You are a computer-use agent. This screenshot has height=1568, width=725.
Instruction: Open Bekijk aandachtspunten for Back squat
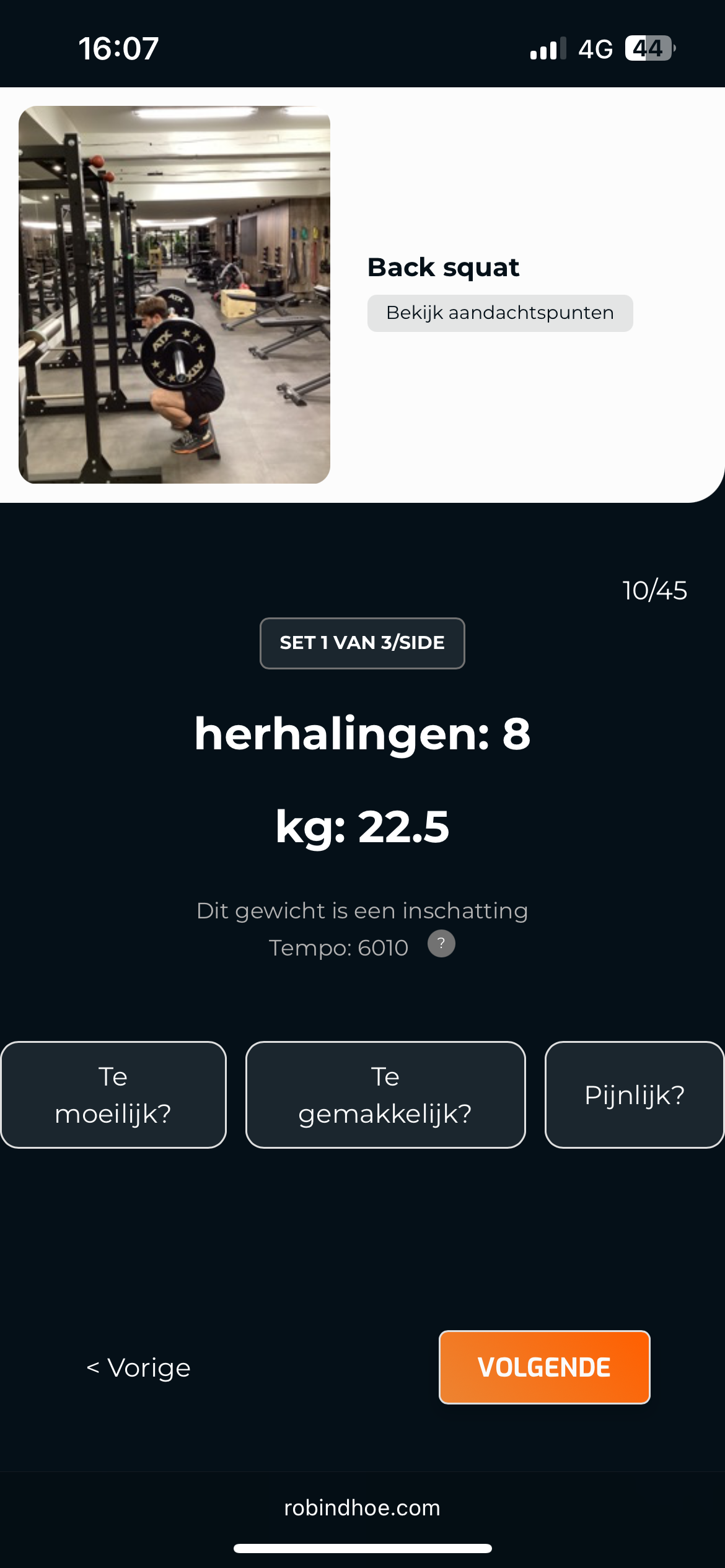[x=499, y=313]
